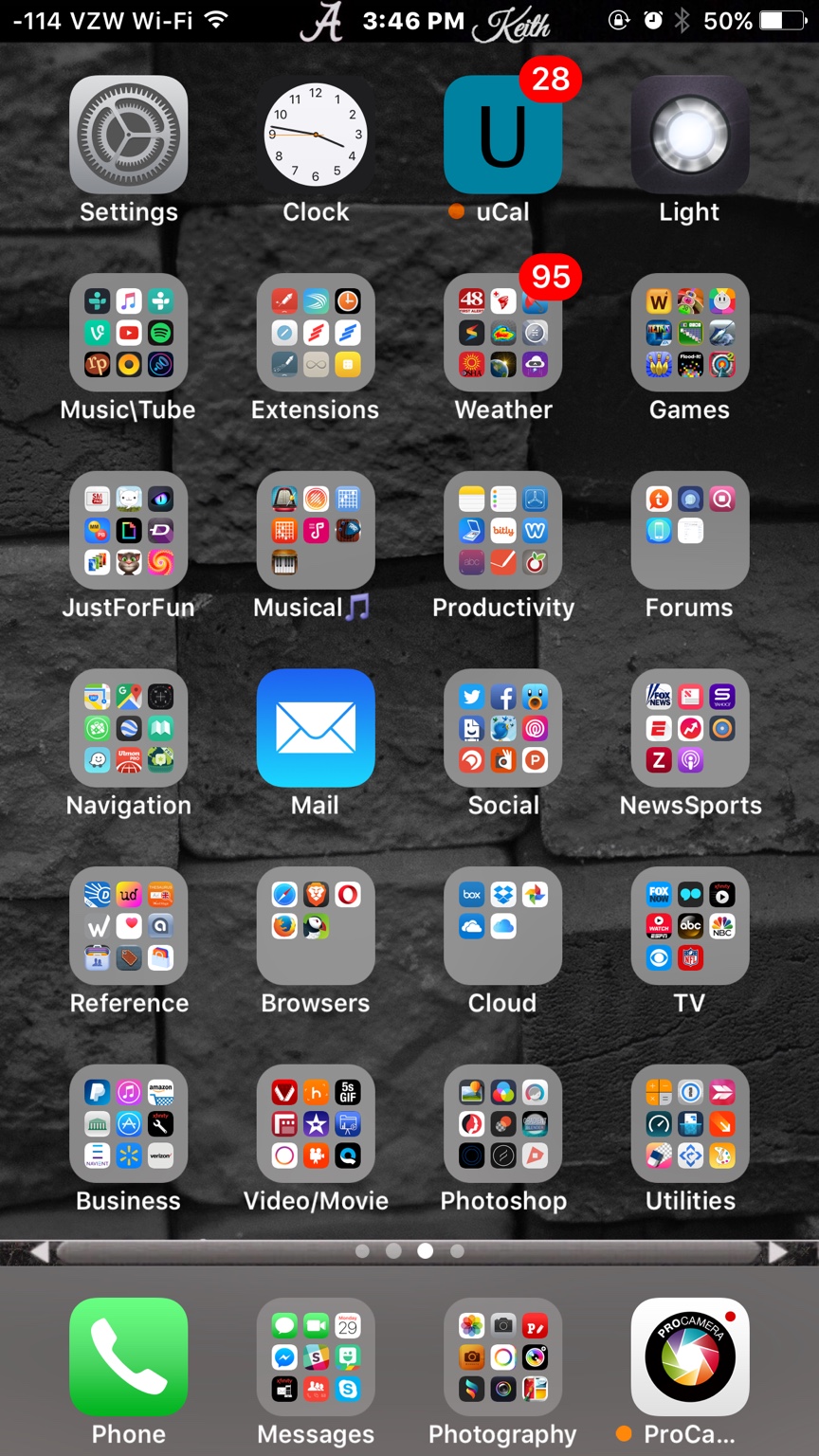
Task: Launch the Mail app
Action: click(316, 728)
